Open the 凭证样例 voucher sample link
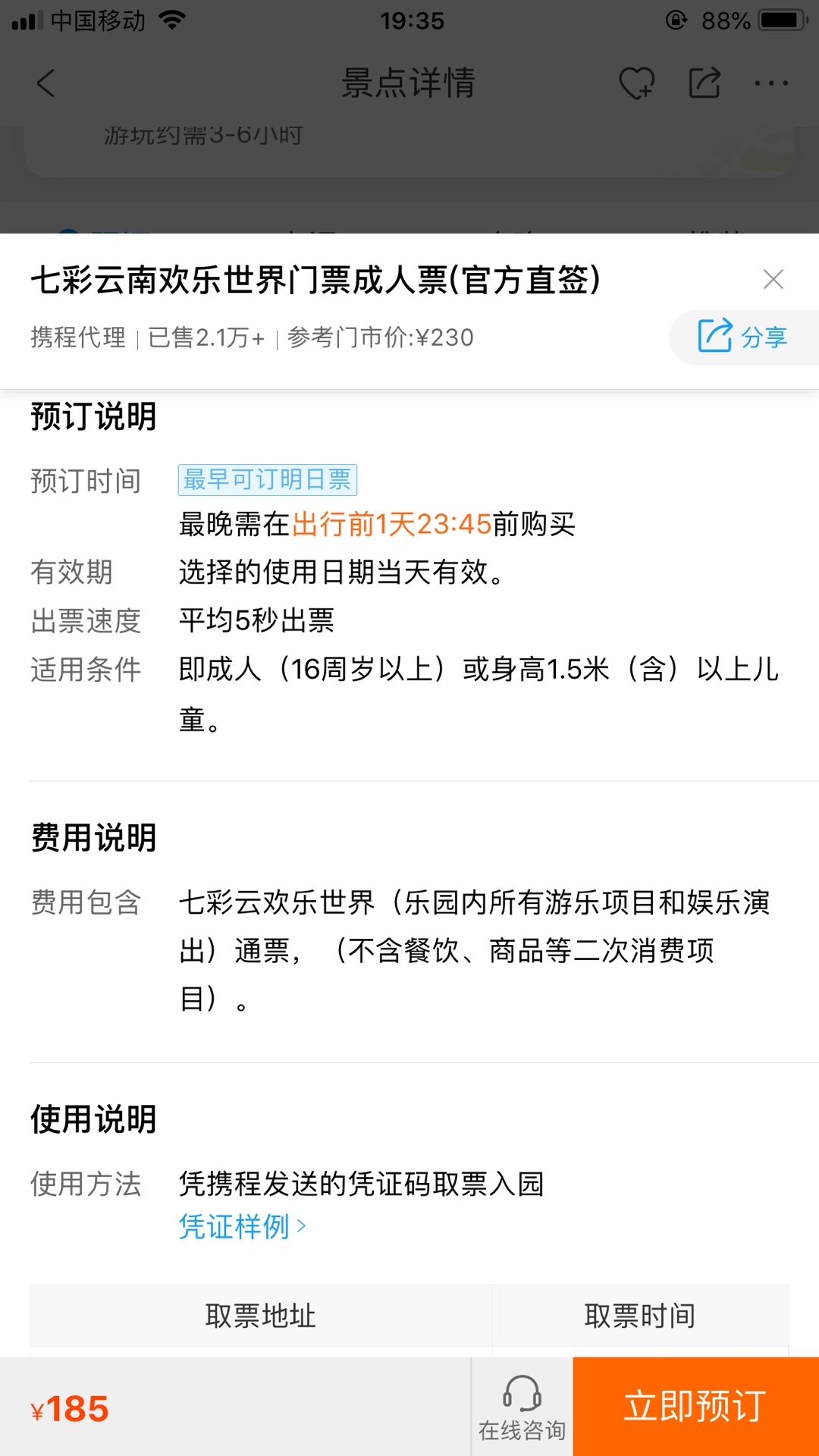The height and width of the screenshot is (1456, 819). click(241, 1226)
